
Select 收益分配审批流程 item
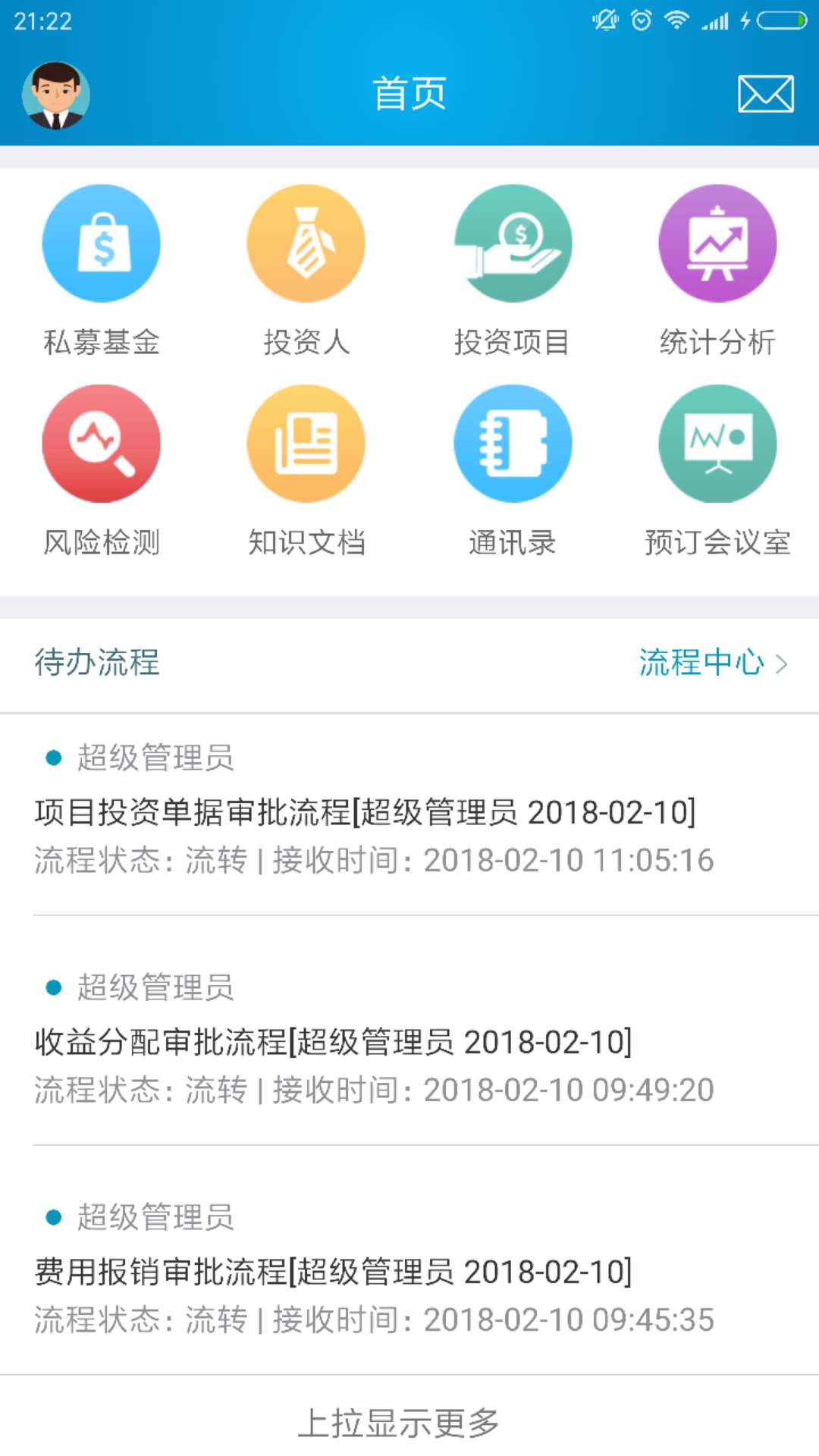333,1042
